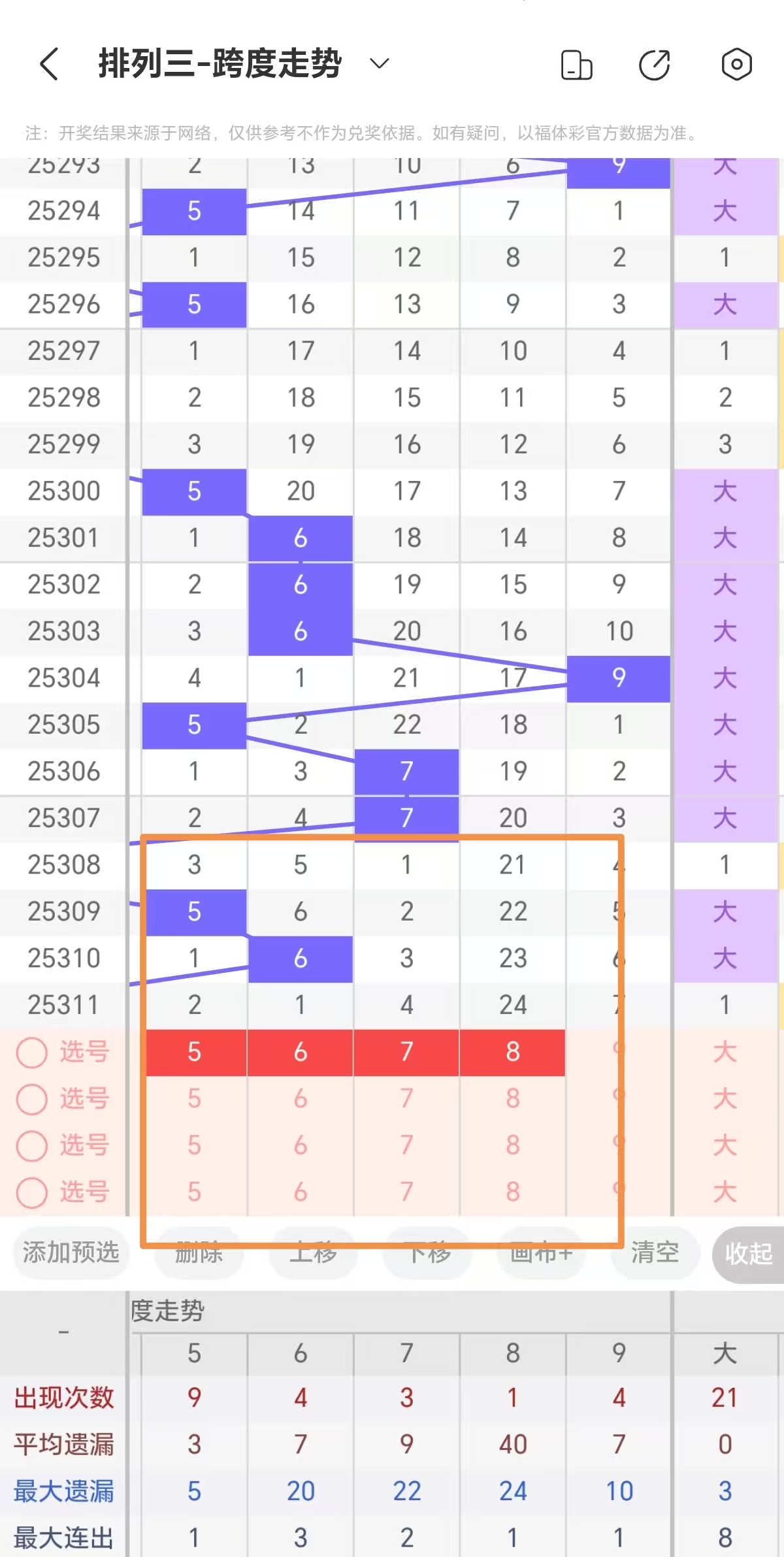Tap the 大 cell beside period 25309
Screen dimensions: 784x1557
pyautogui.click(x=725, y=912)
